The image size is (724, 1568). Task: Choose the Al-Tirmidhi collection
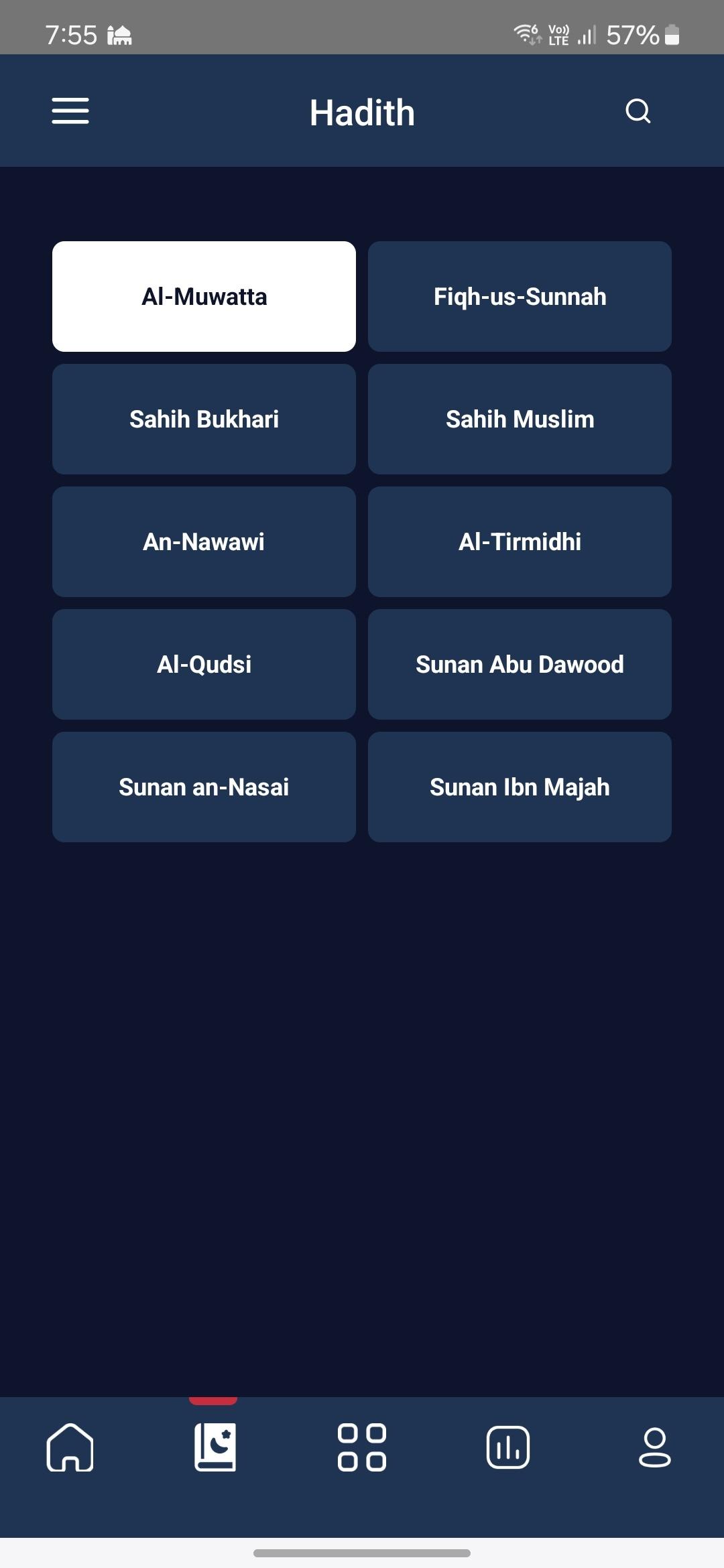click(520, 541)
